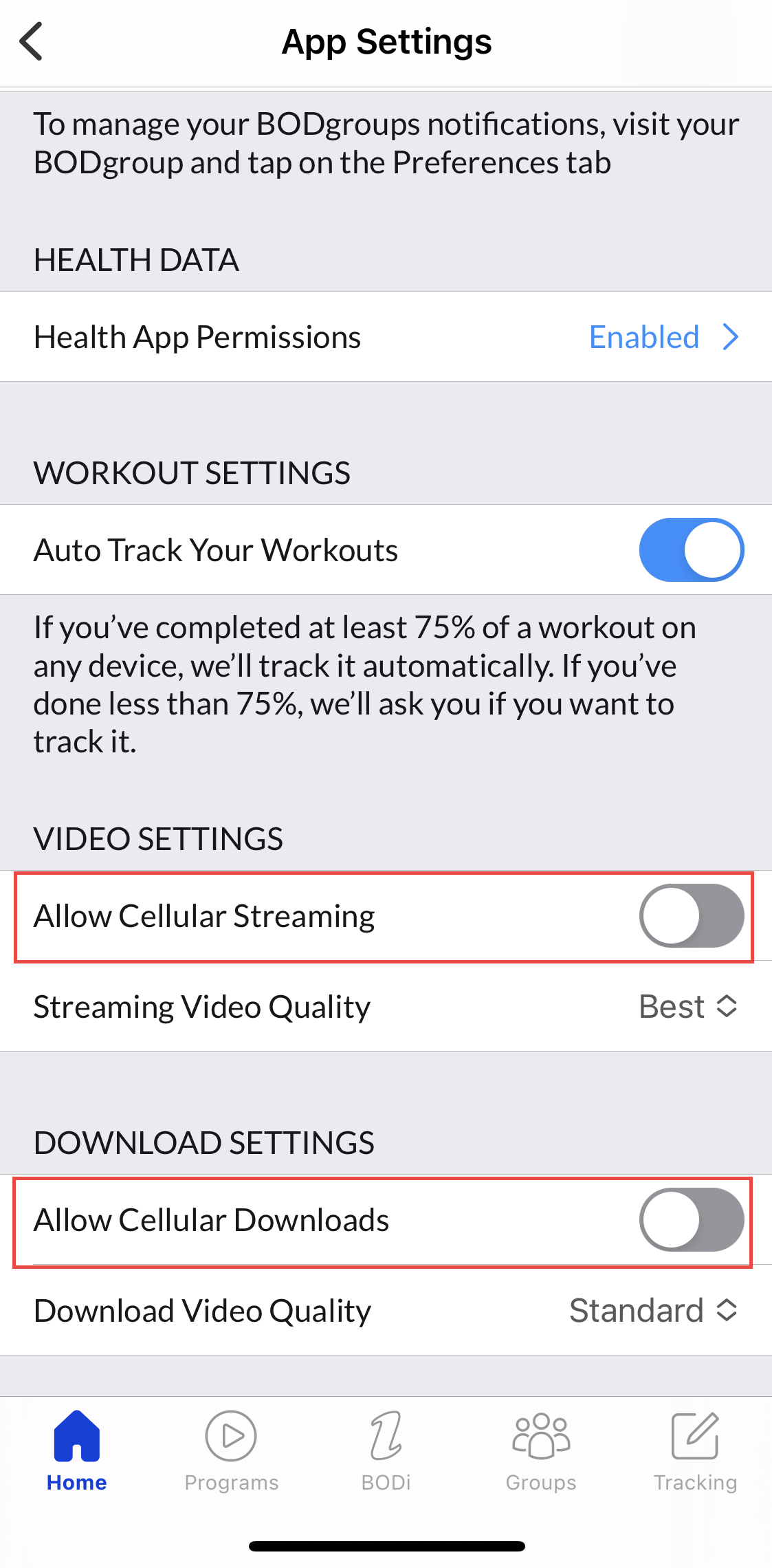Enable Allow Cellular Downloads
The image size is (772, 1568).
pos(691,1219)
